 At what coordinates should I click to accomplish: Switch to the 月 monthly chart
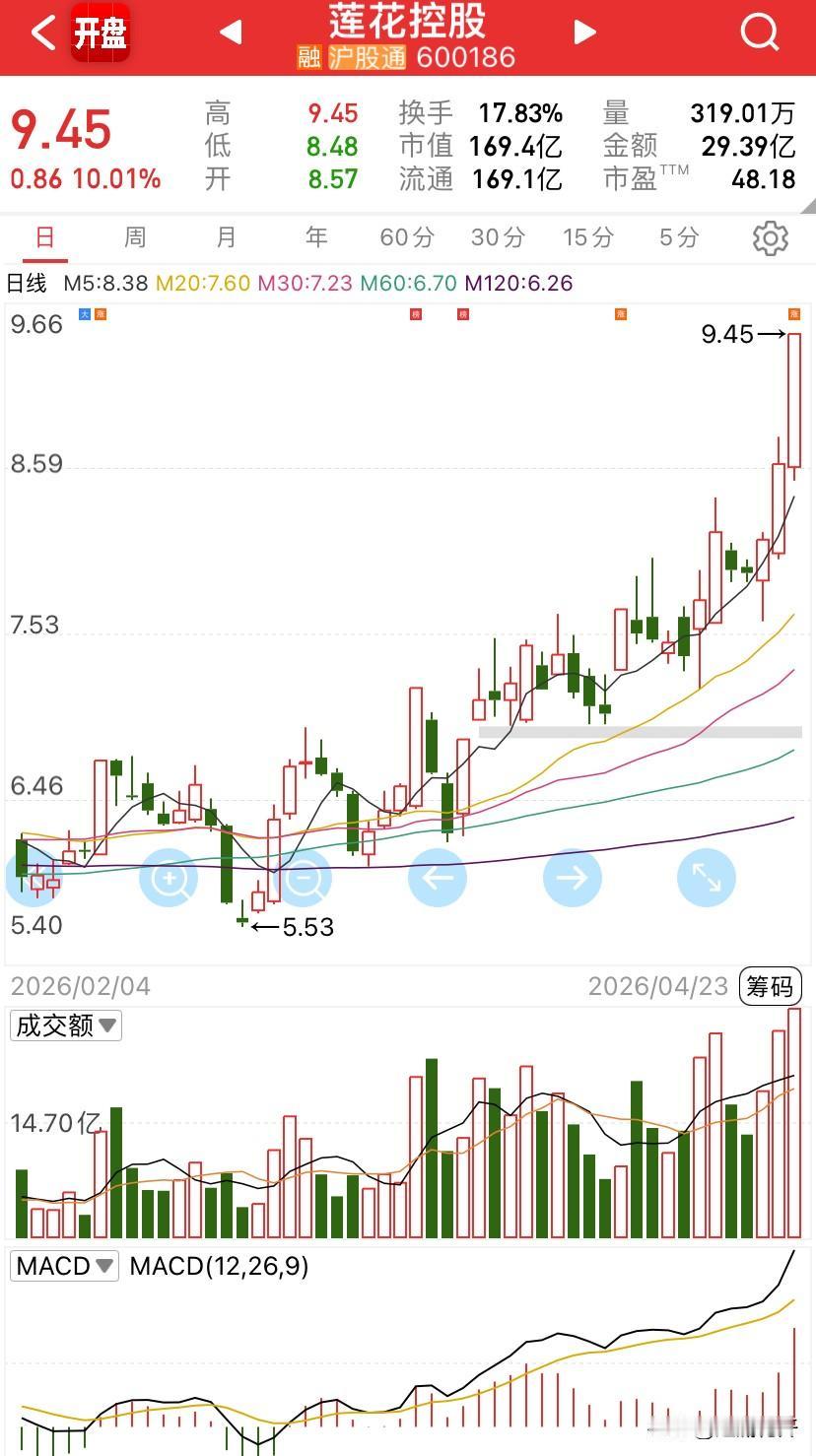pos(226,237)
